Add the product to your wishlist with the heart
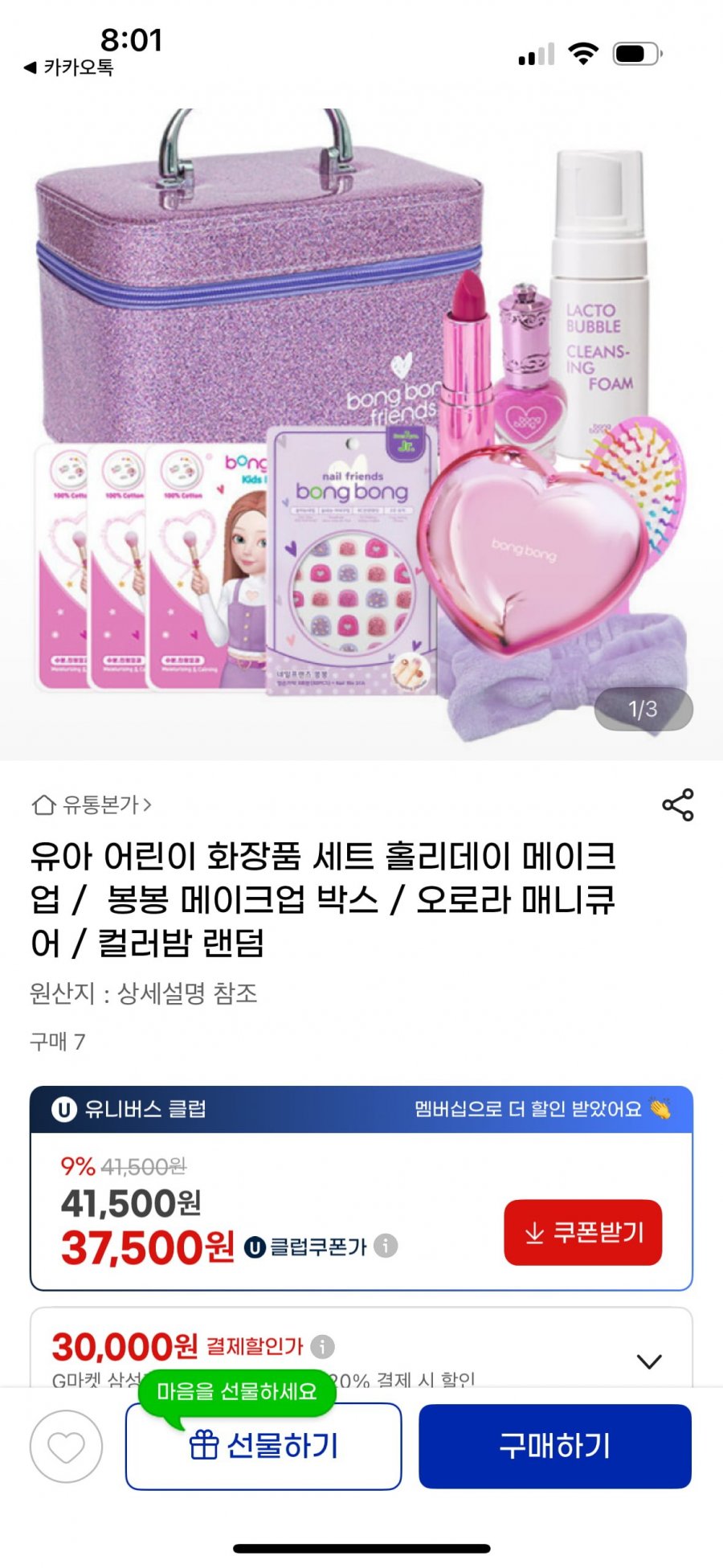723x1568 pixels. pos(66,1447)
